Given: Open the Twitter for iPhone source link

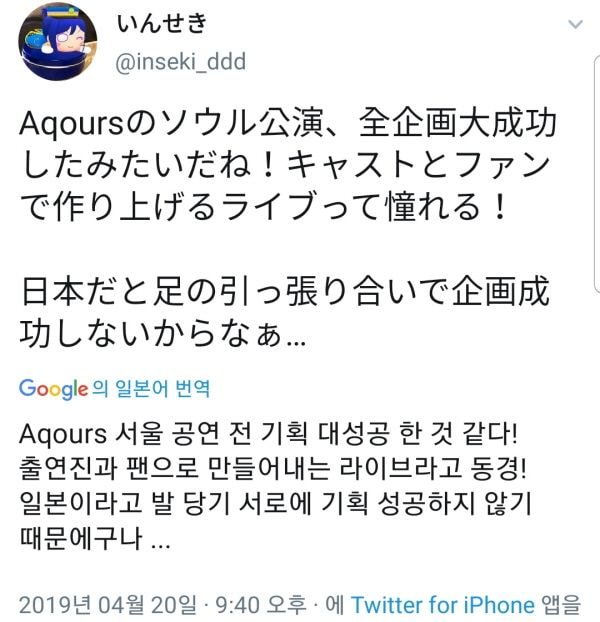Looking at the screenshot, I should [x=442, y=603].
